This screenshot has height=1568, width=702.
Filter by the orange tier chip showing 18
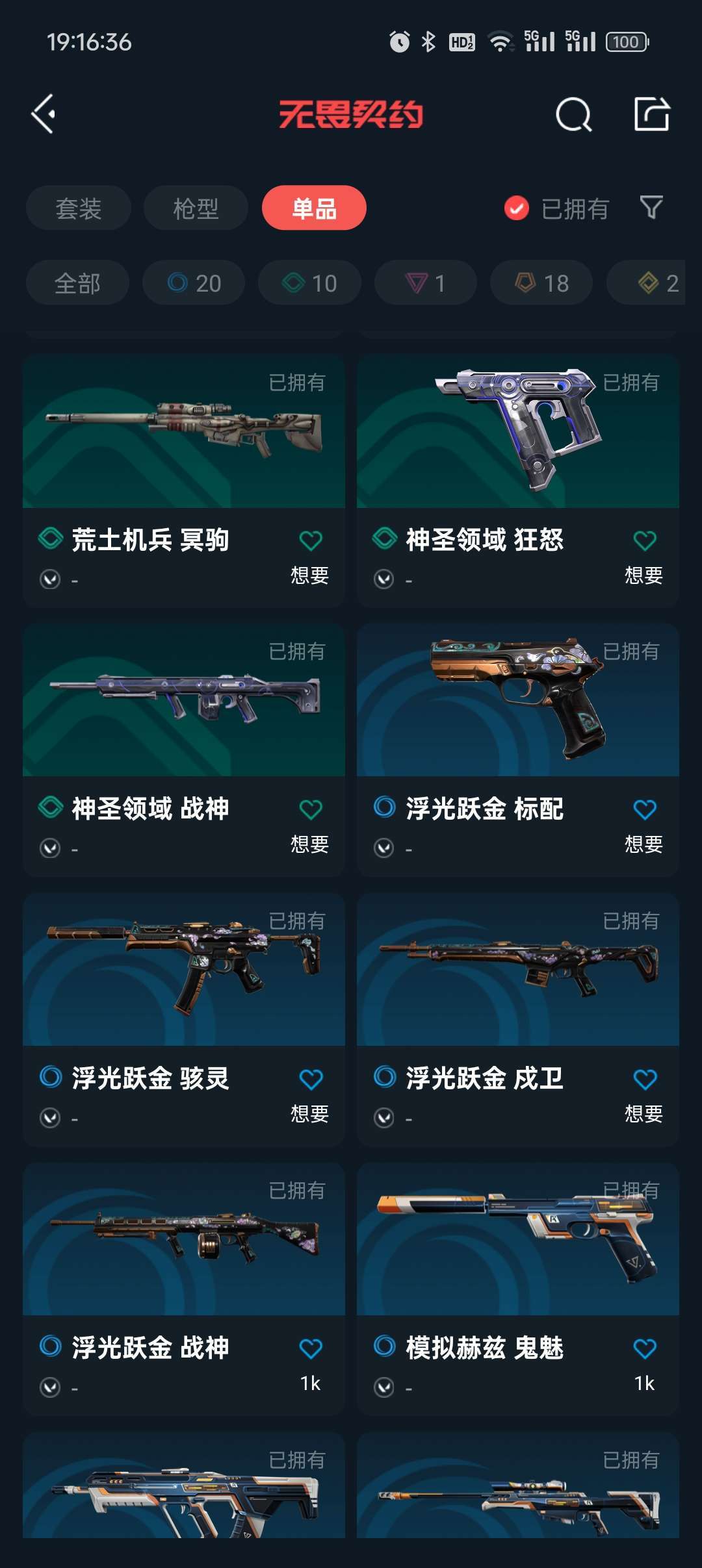pyautogui.click(x=541, y=283)
